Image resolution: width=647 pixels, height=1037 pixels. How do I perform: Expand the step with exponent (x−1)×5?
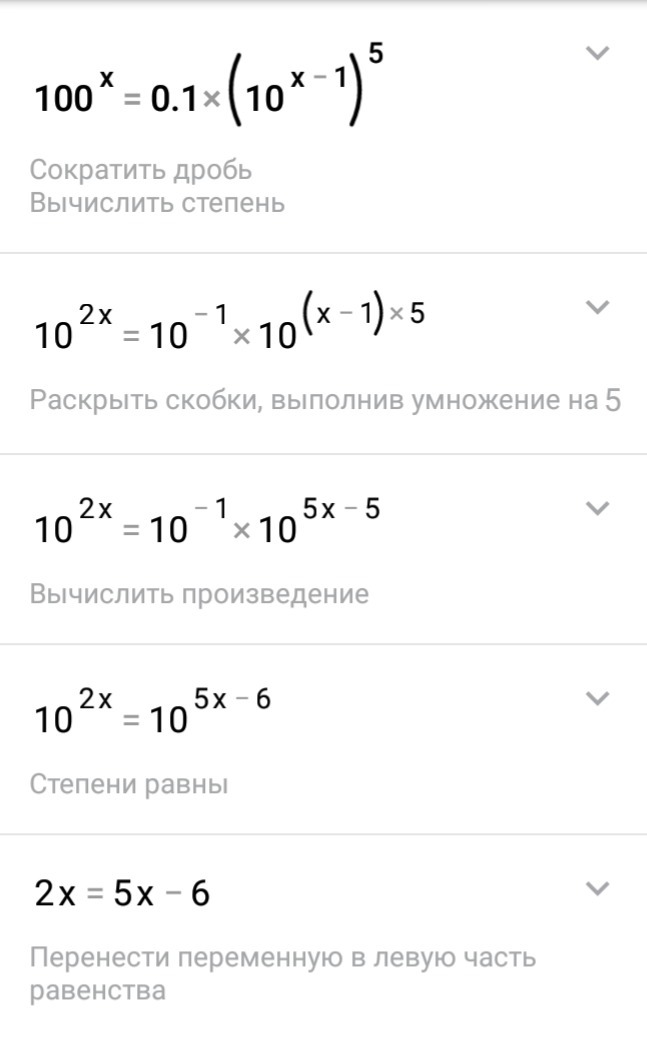(597, 308)
